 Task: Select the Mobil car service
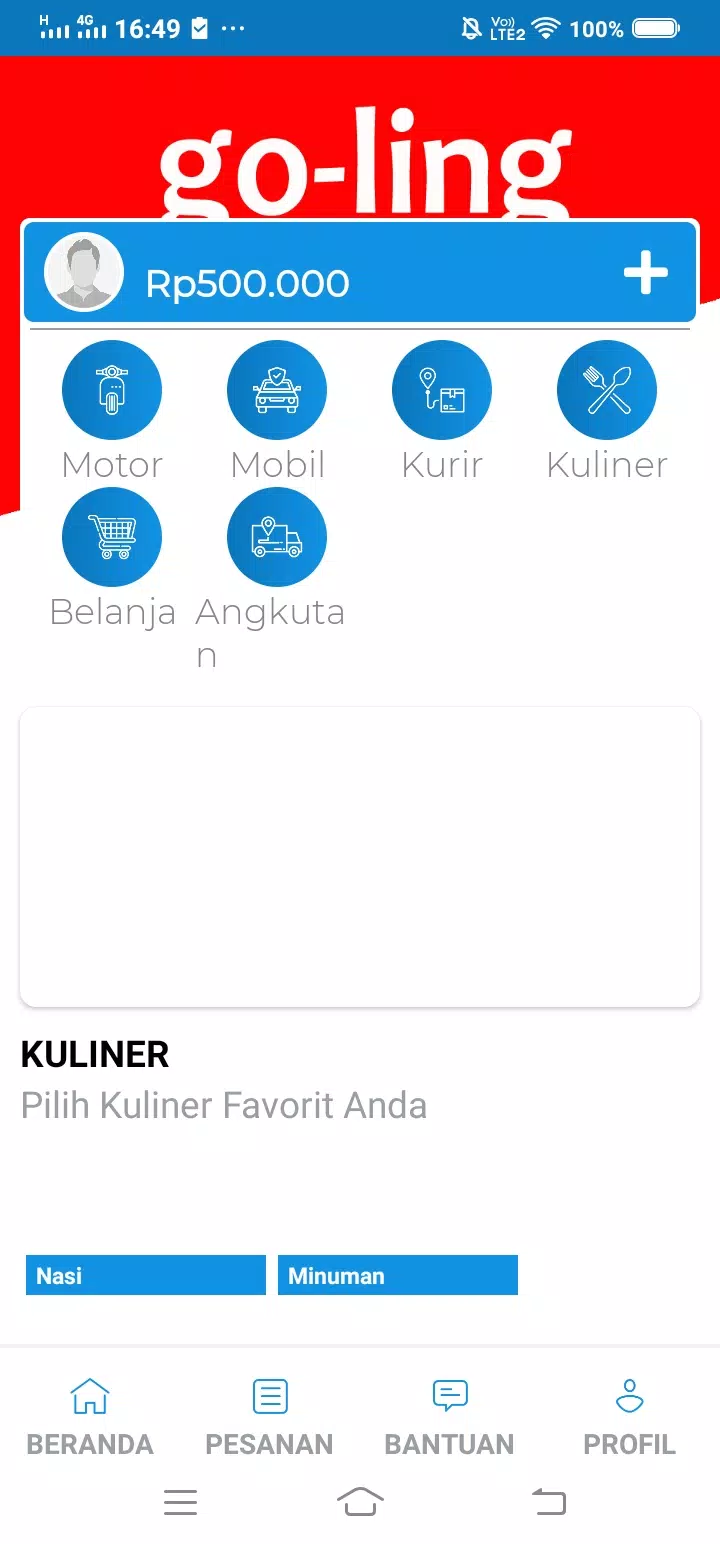click(x=277, y=390)
